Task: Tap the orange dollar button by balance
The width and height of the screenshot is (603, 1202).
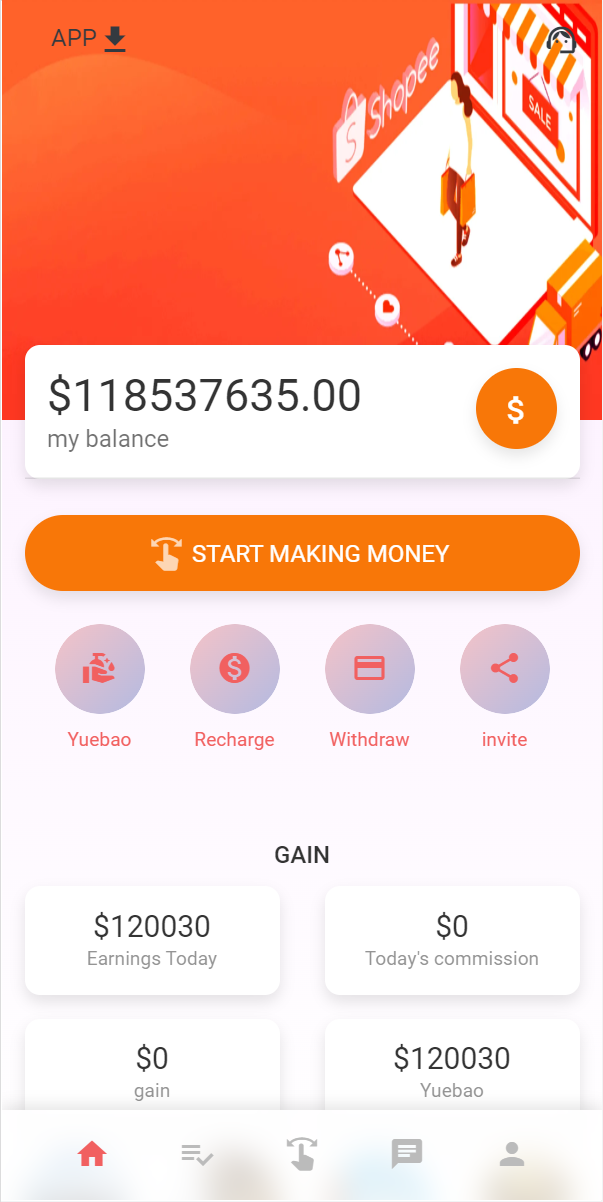Action: 516,409
